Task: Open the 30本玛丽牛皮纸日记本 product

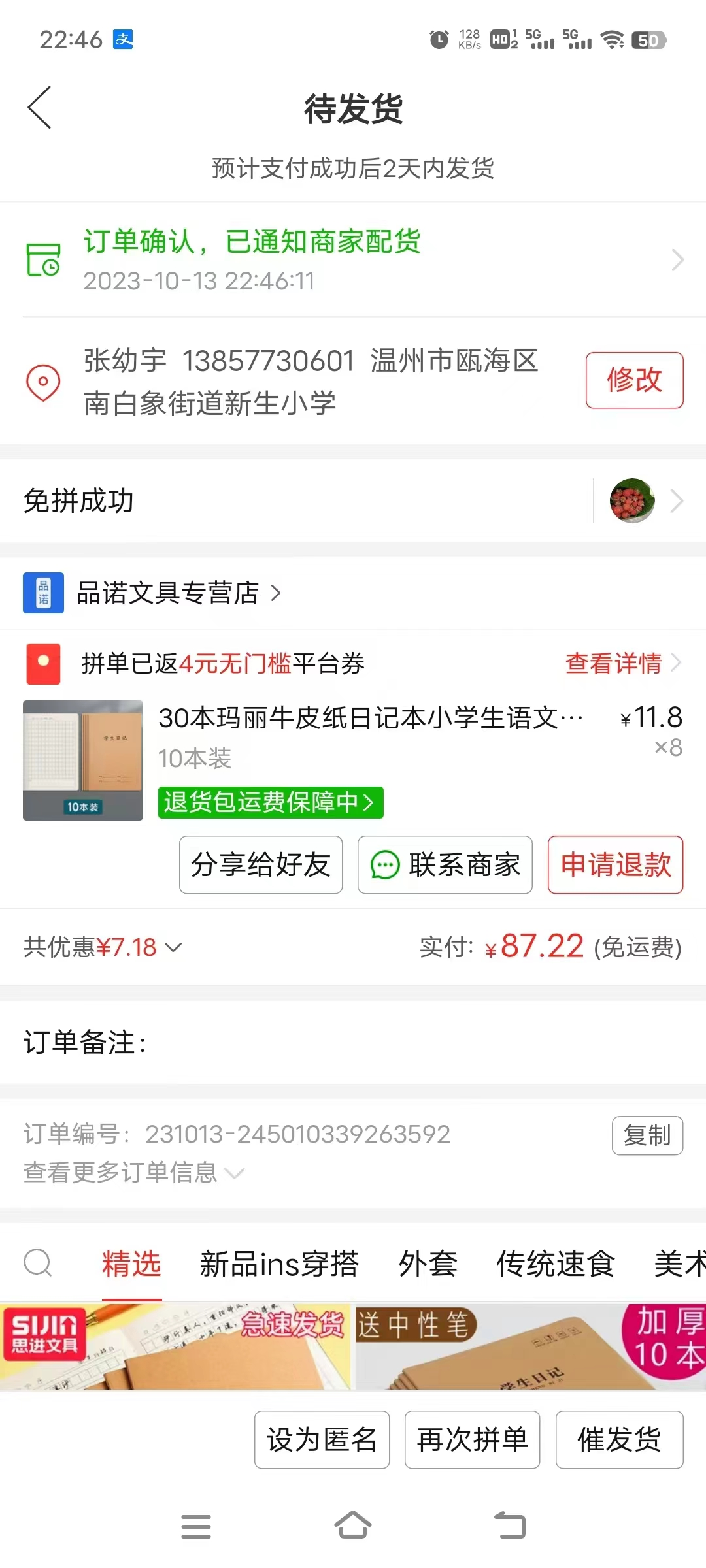Action: click(x=371, y=718)
